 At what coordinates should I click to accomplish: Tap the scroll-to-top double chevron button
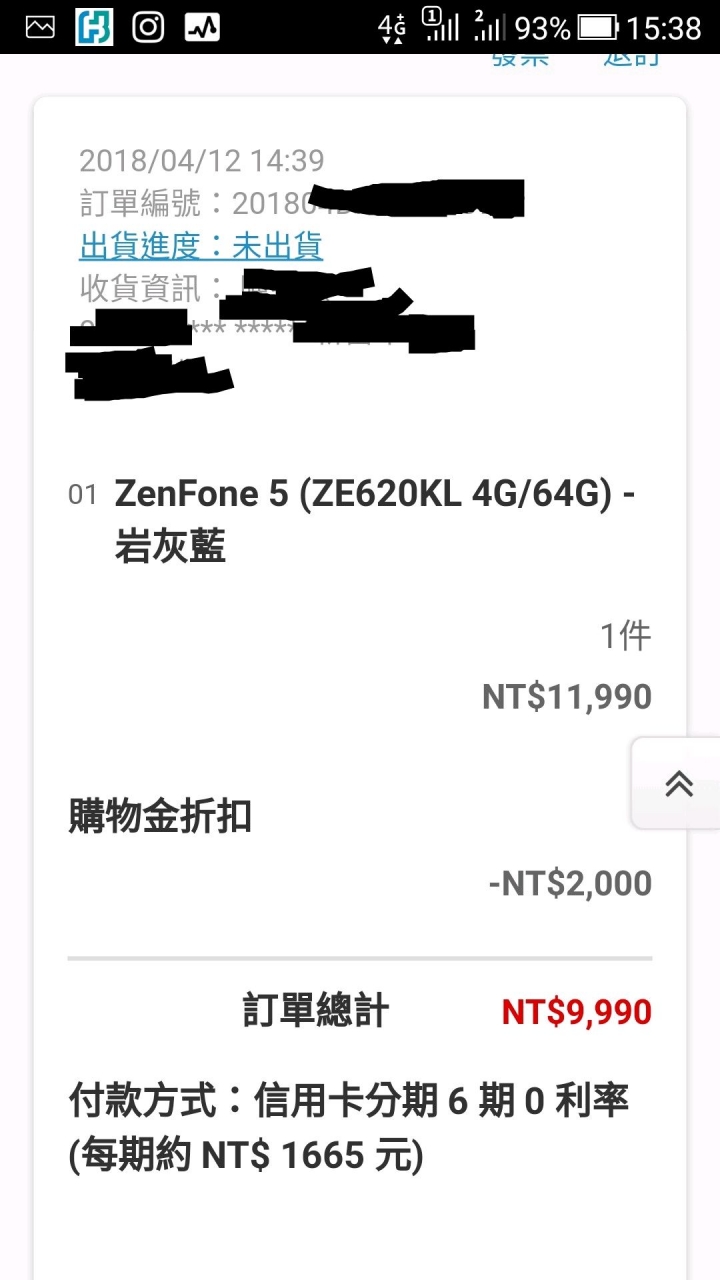tap(679, 784)
